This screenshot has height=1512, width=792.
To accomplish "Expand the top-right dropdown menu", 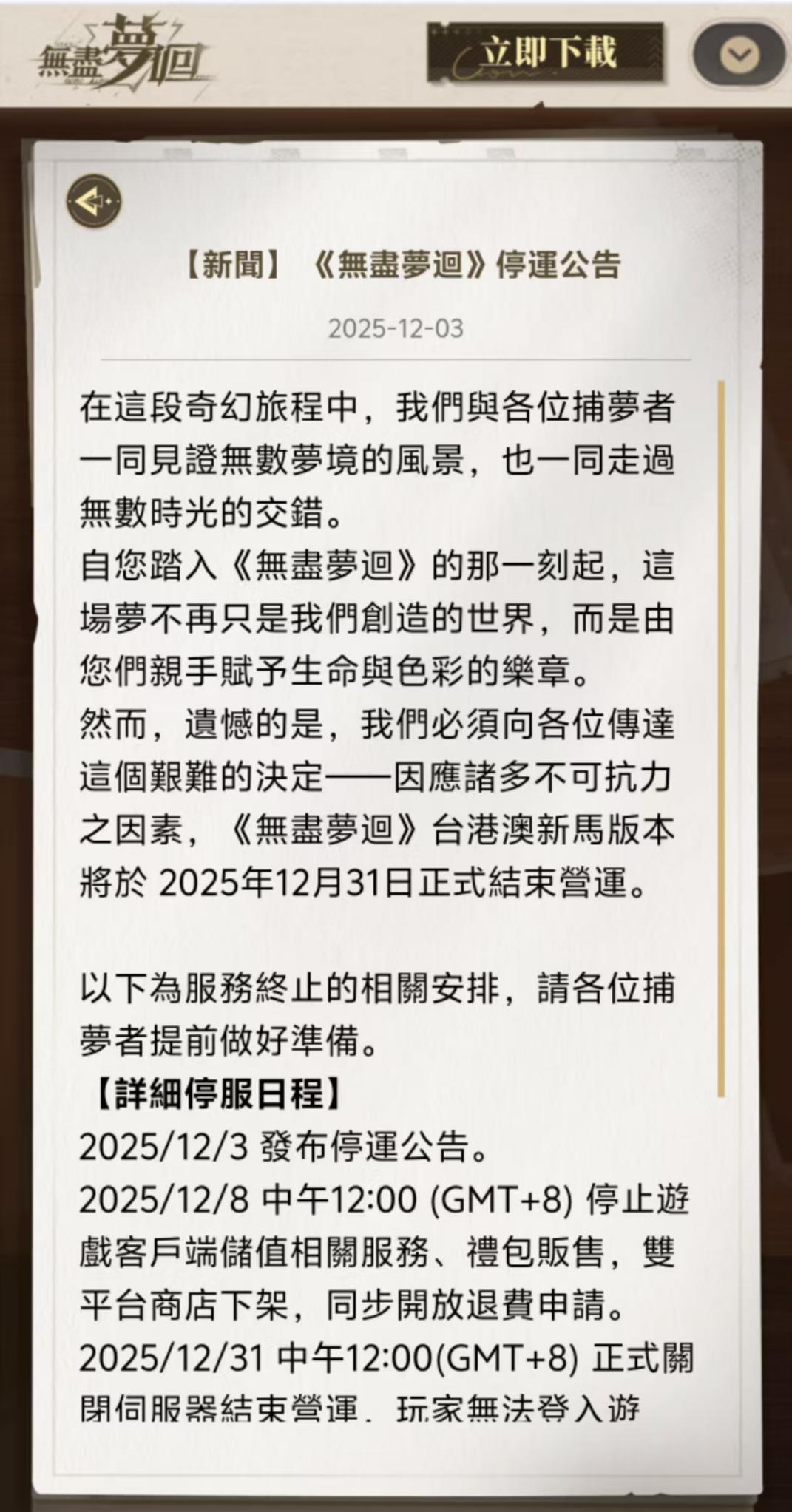I will point(739,55).
